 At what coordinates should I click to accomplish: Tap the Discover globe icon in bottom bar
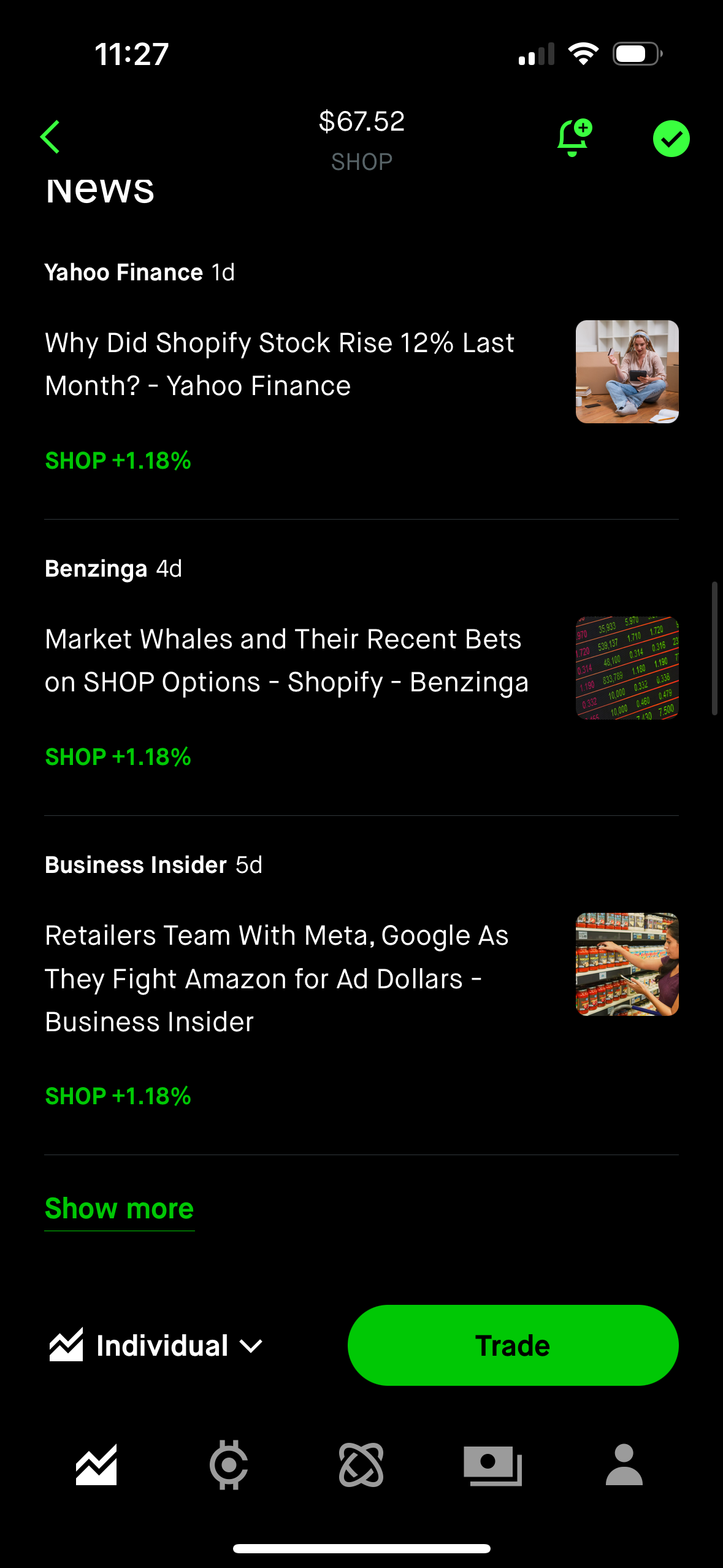(361, 1464)
